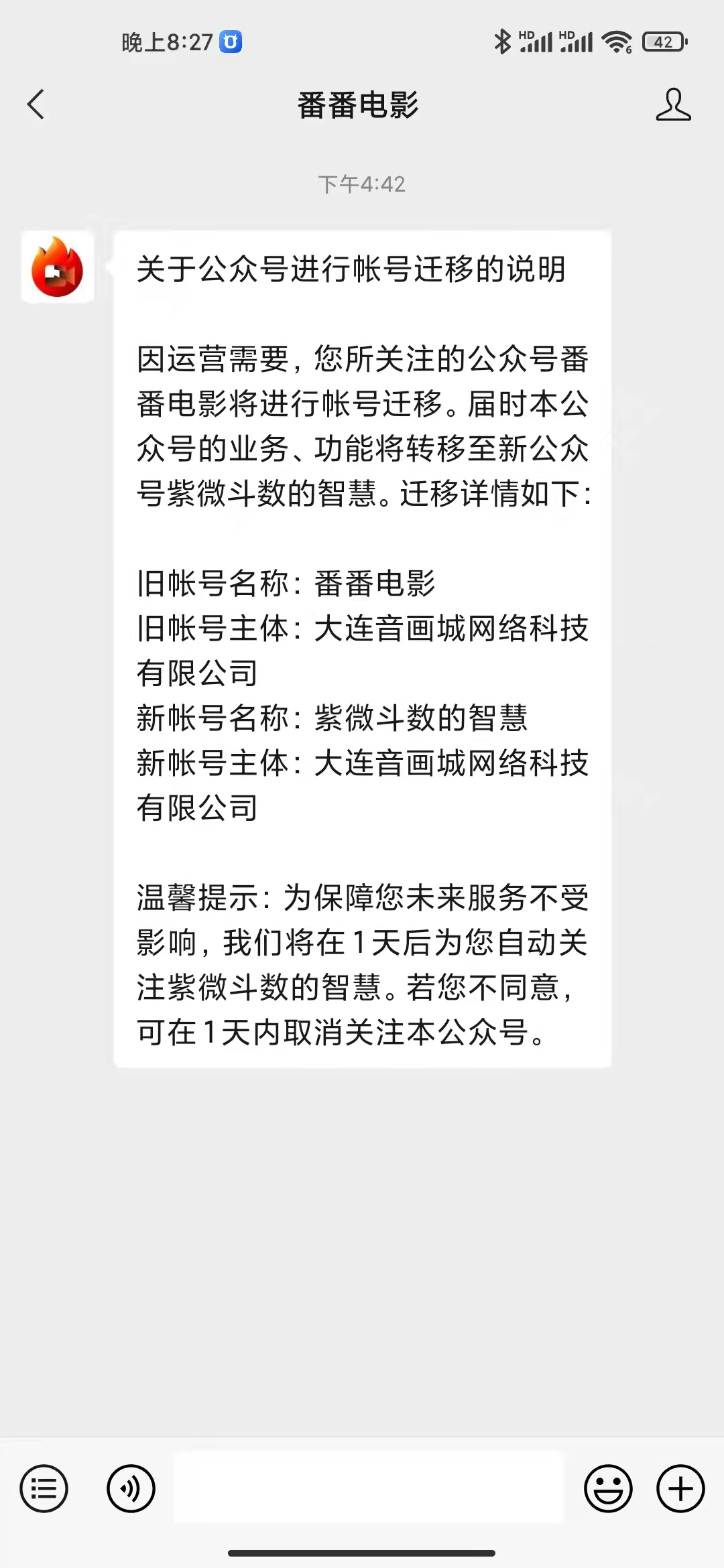Switch to voice input mode
Image resolution: width=724 pixels, height=1568 pixels.
pos(131,1489)
